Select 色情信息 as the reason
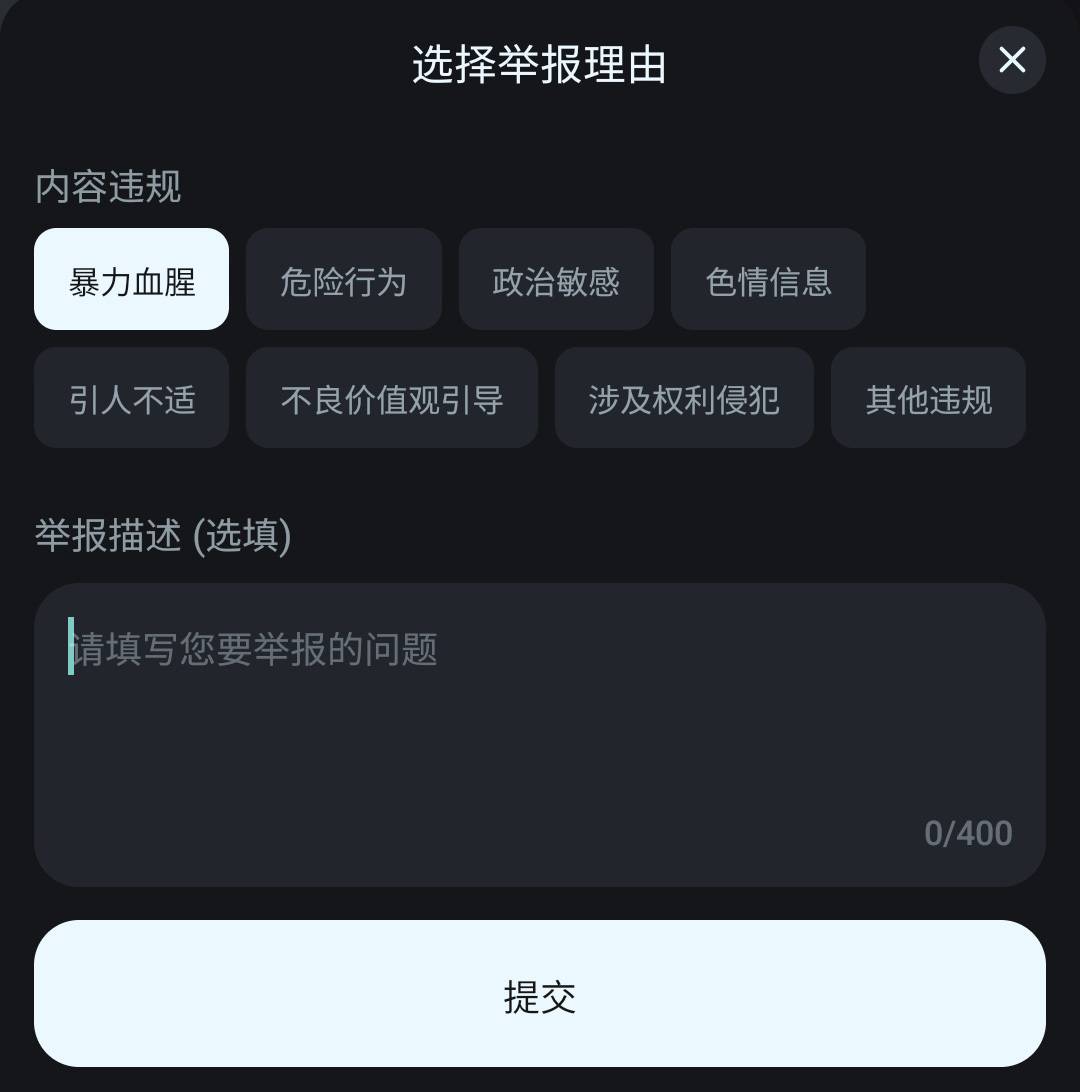 (768, 280)
